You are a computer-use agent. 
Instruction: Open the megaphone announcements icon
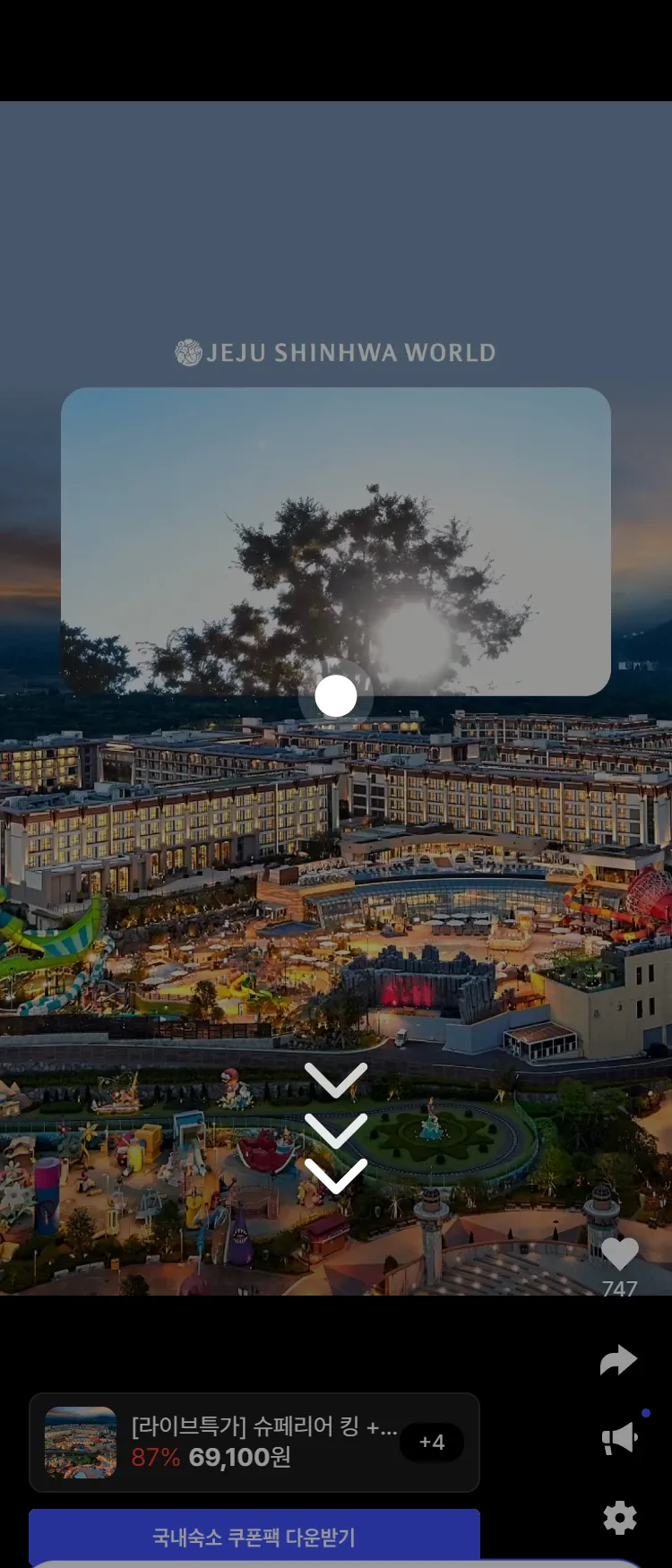pyautogui.click(x=619, y=1440)
